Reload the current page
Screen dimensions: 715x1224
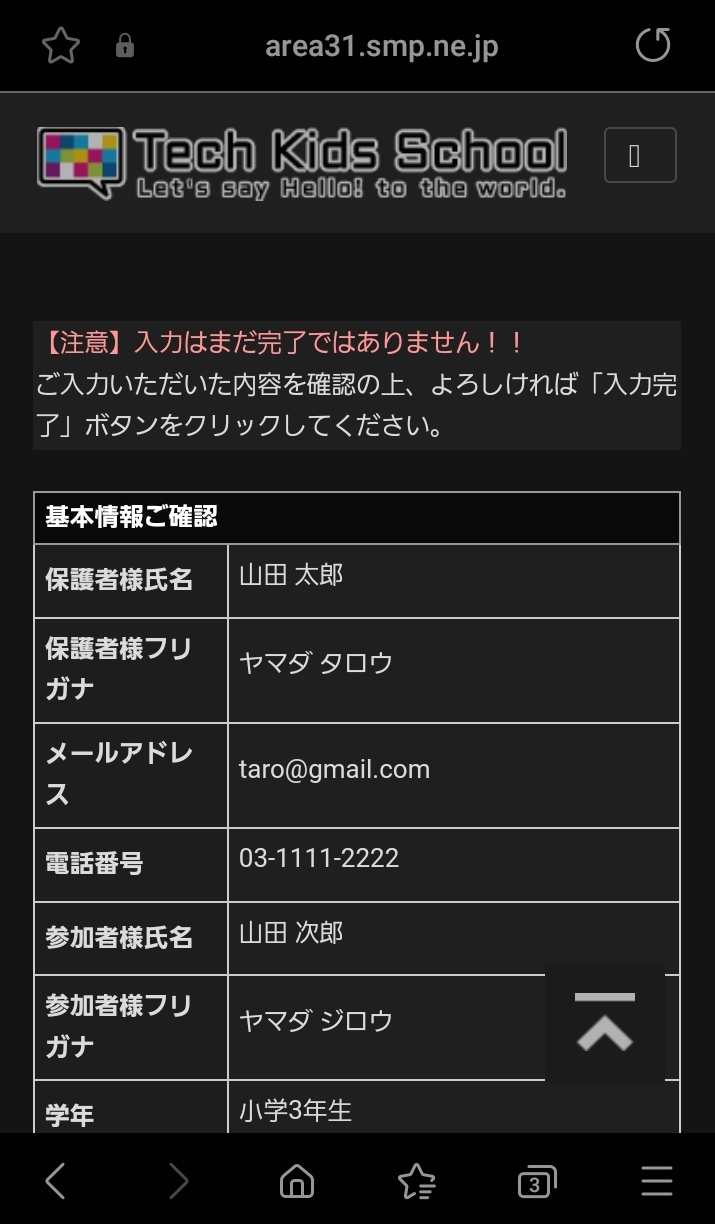(x=653, y=46)
